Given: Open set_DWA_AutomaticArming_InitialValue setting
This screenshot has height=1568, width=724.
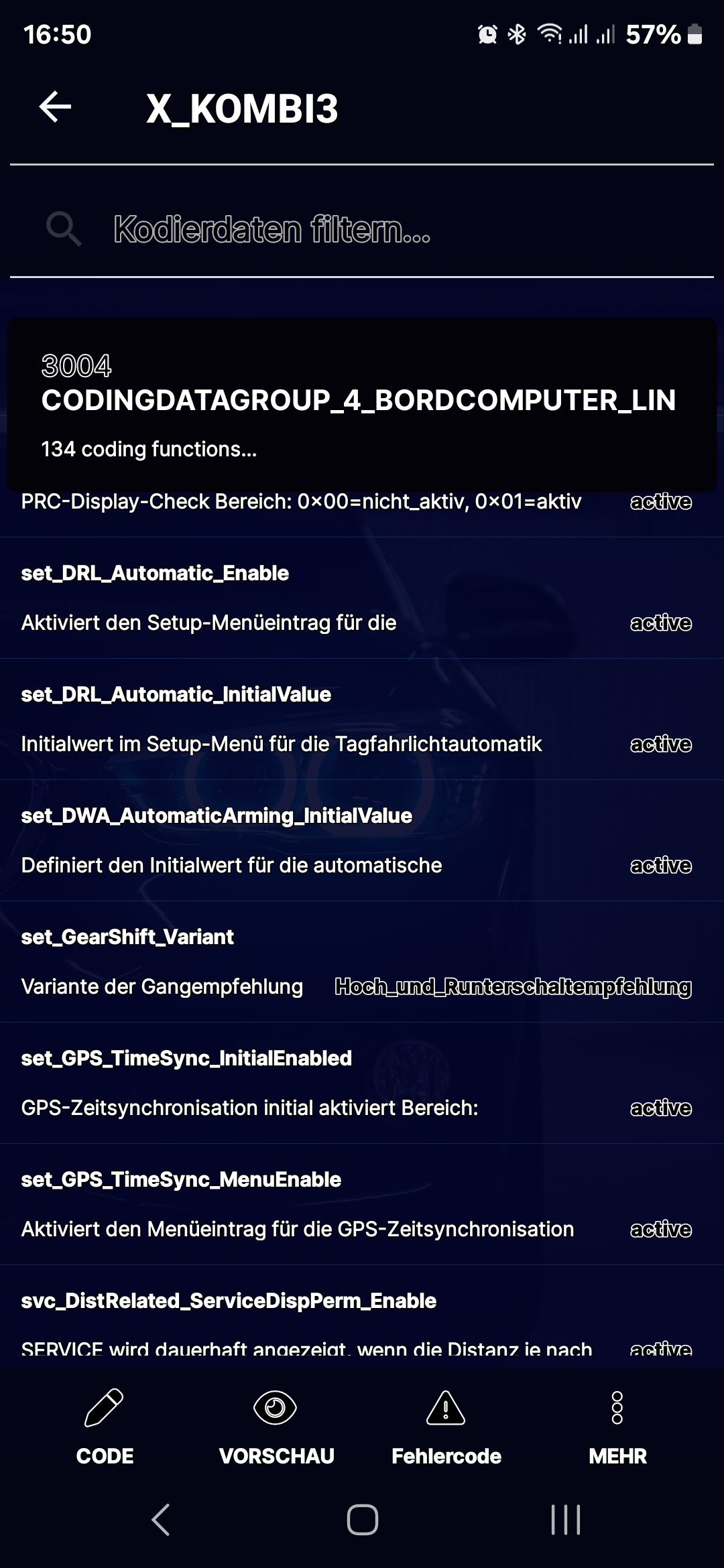Looking at the screenshot, I should click(362, 840).
